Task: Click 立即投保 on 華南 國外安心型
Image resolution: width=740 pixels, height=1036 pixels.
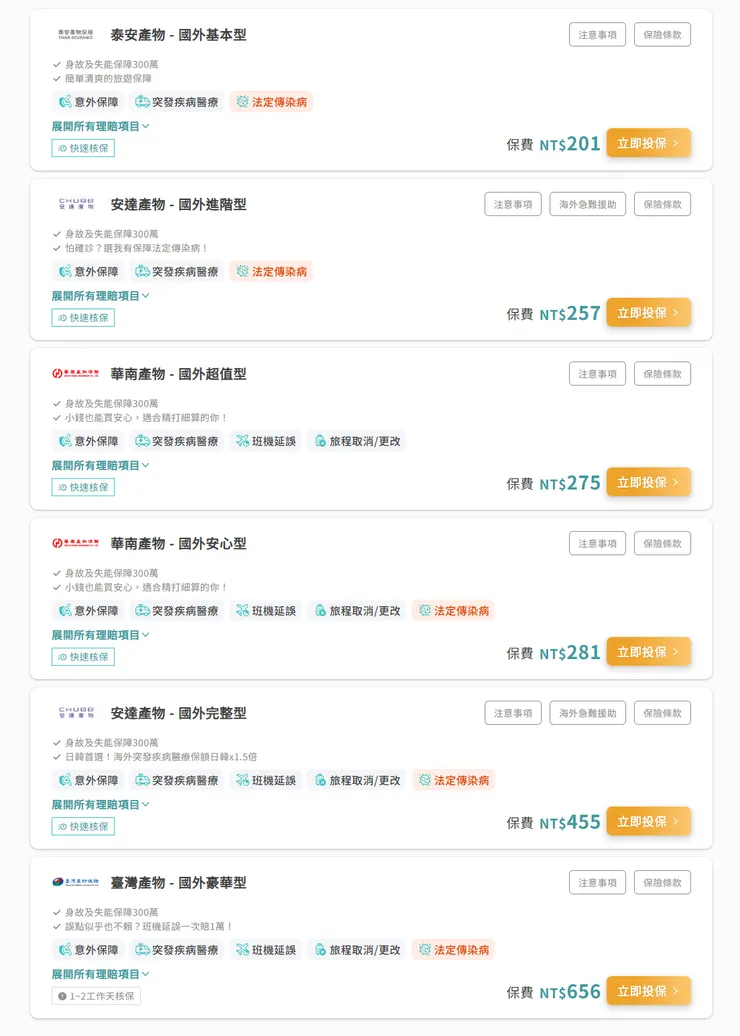Action: point(648,651)
